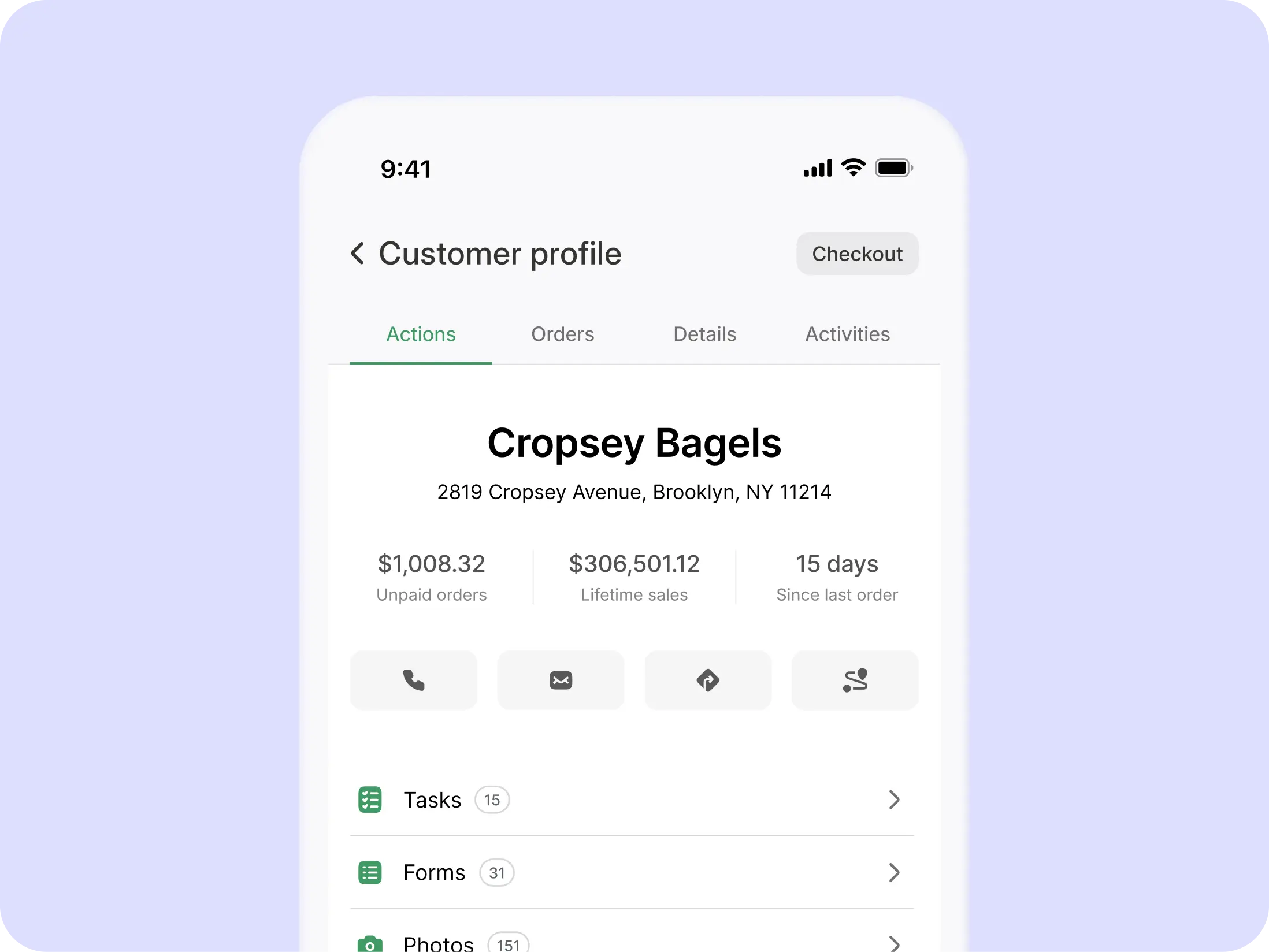Open the Photos row

click(632, 942)
